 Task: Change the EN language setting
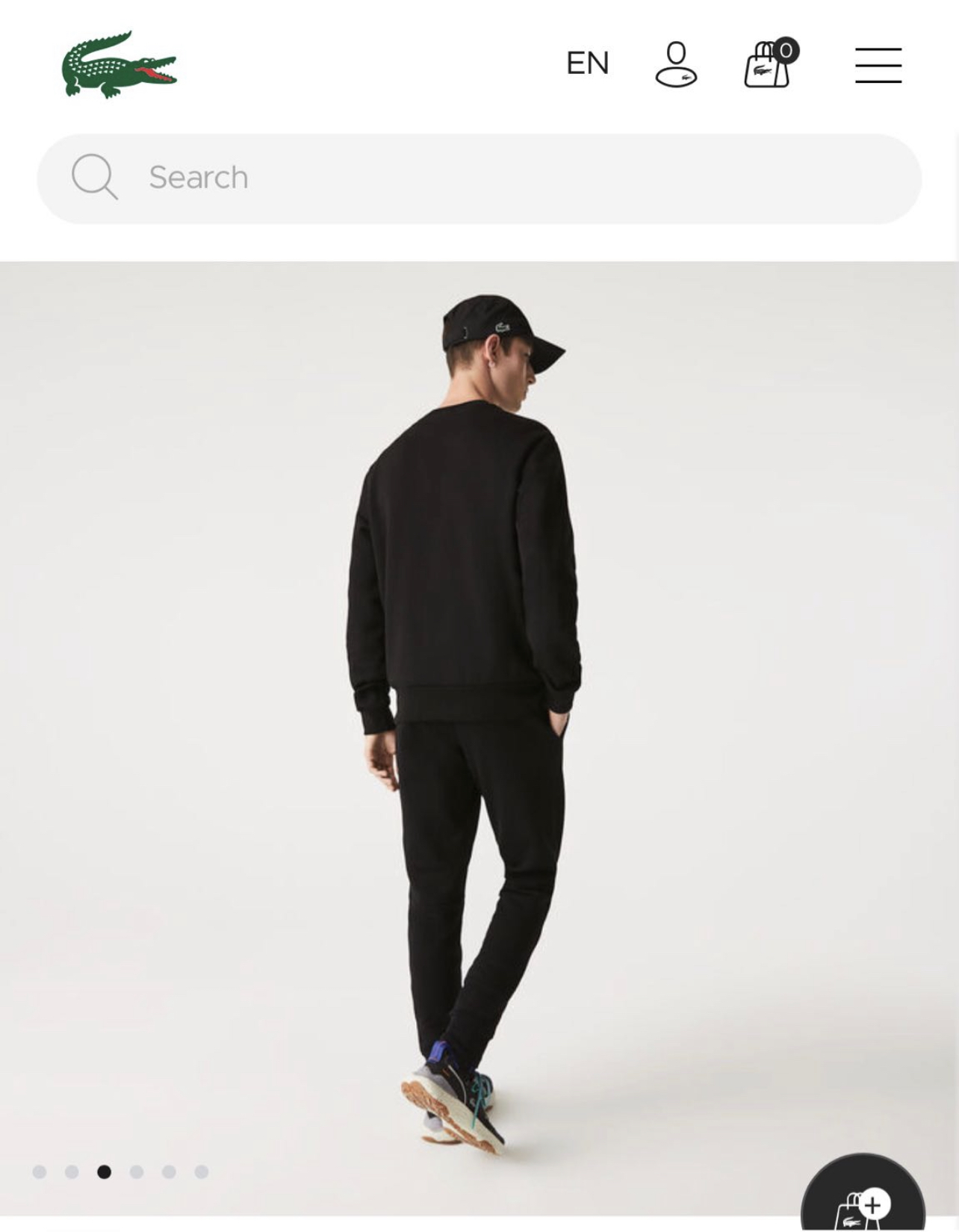click(588, 64)
